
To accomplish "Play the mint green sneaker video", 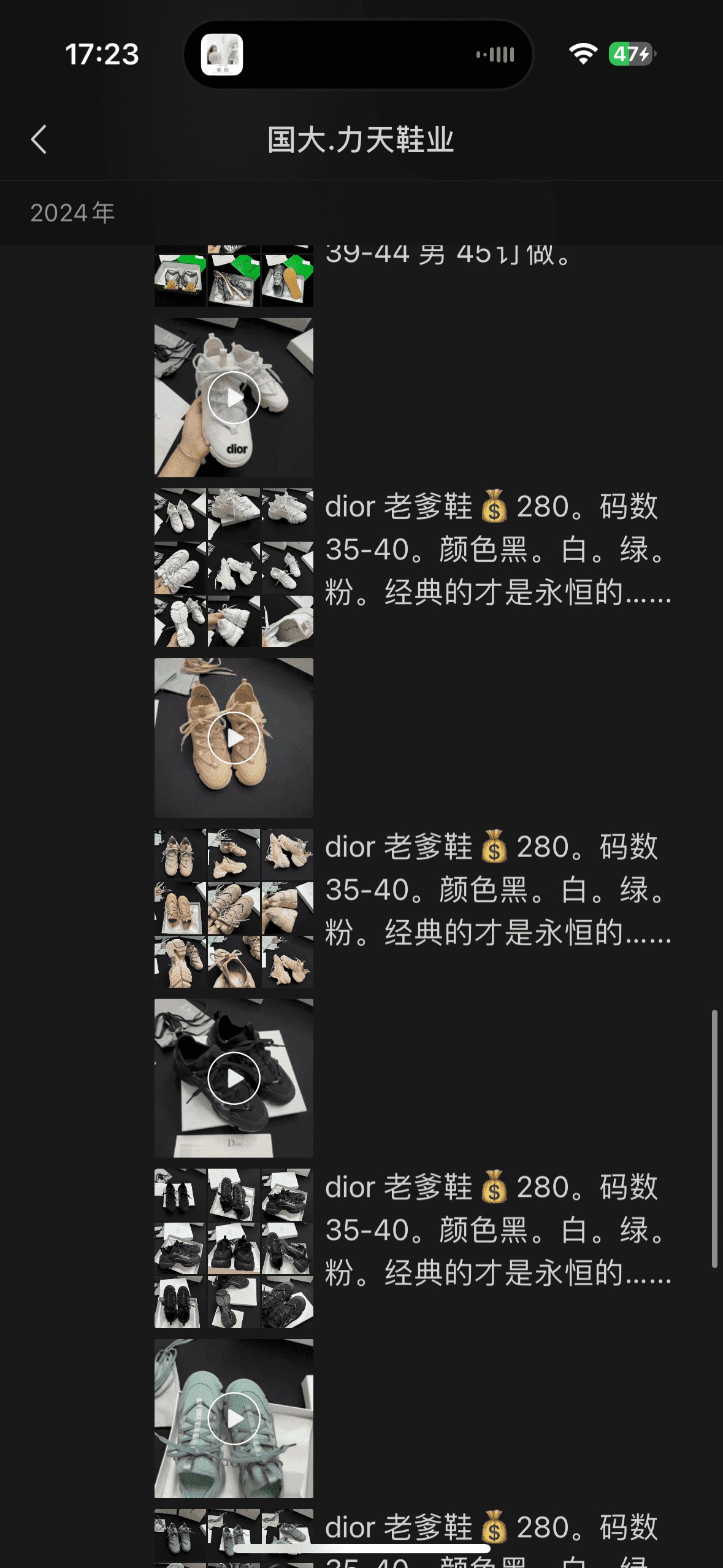I will [234, 1418].
